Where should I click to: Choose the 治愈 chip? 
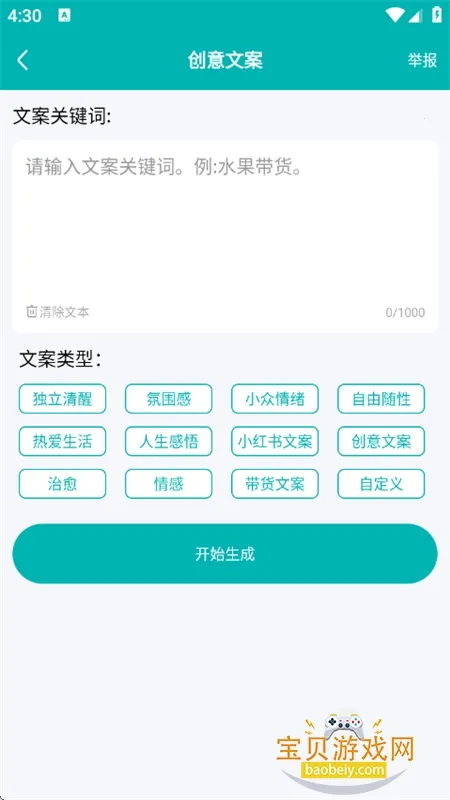62,484
